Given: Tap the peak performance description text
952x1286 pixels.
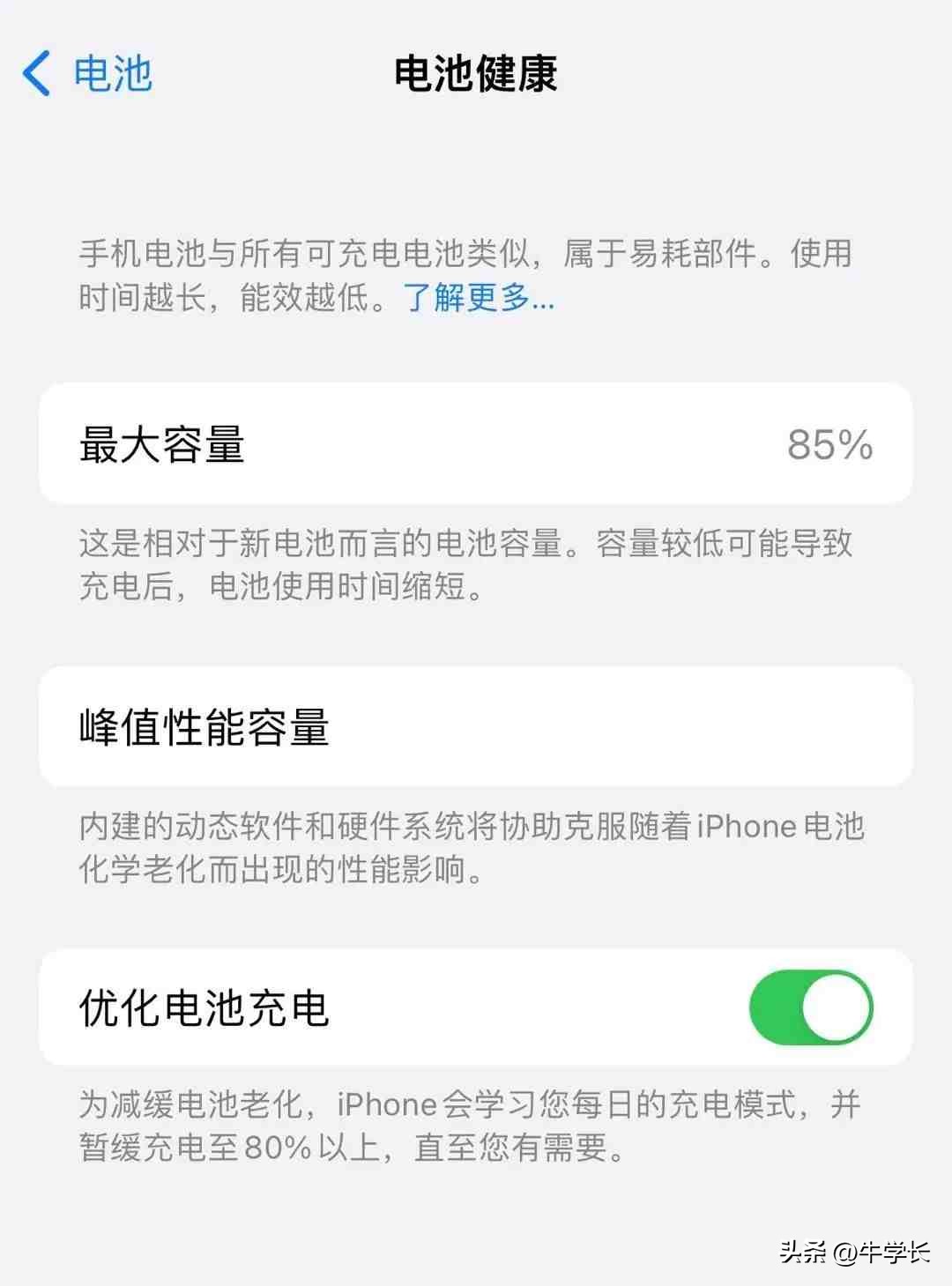Looking at the screenshot, I should click(467, 849).
